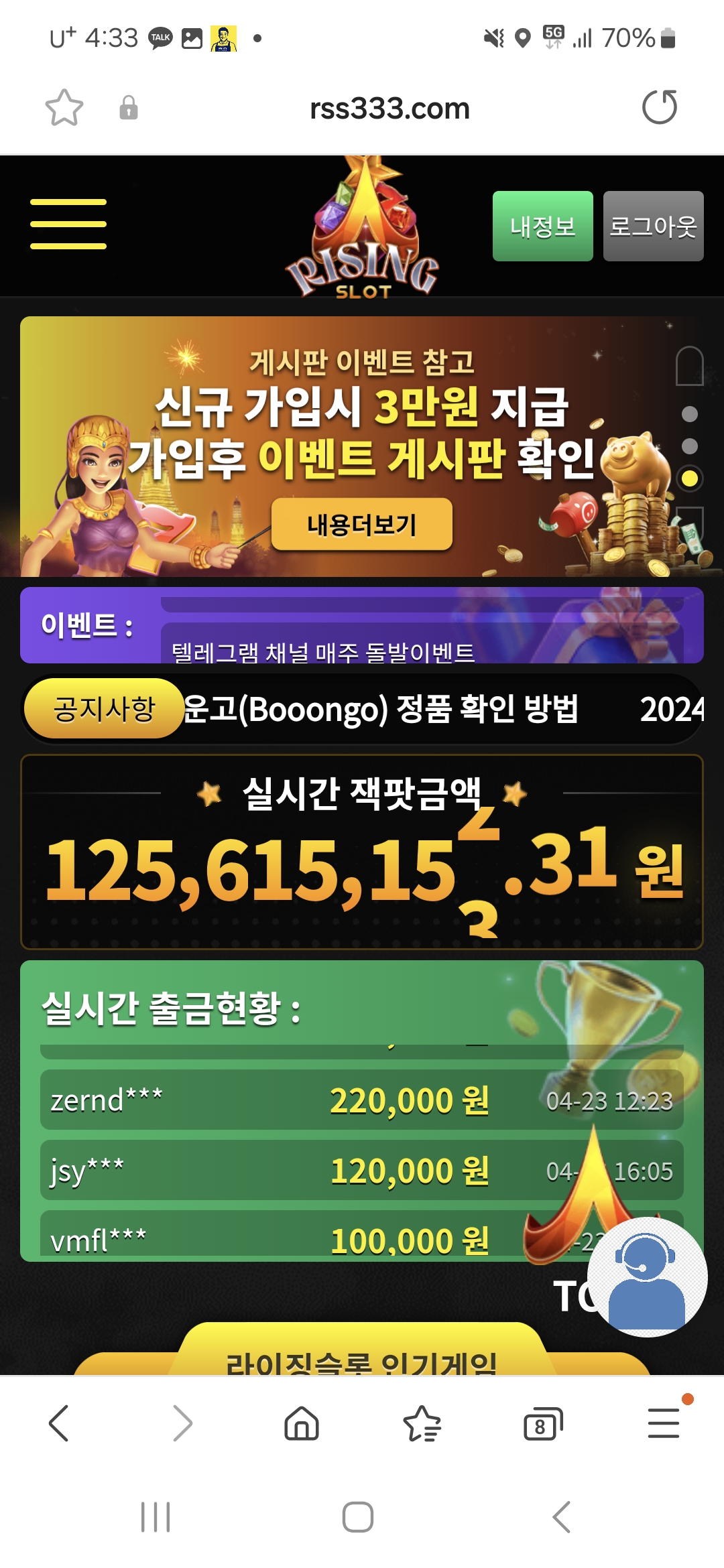The width and height of the screenshot is (724, 1568).
Task: Open the Booongo 정품 확인 방법 notice
Action: tap(379, 709)
